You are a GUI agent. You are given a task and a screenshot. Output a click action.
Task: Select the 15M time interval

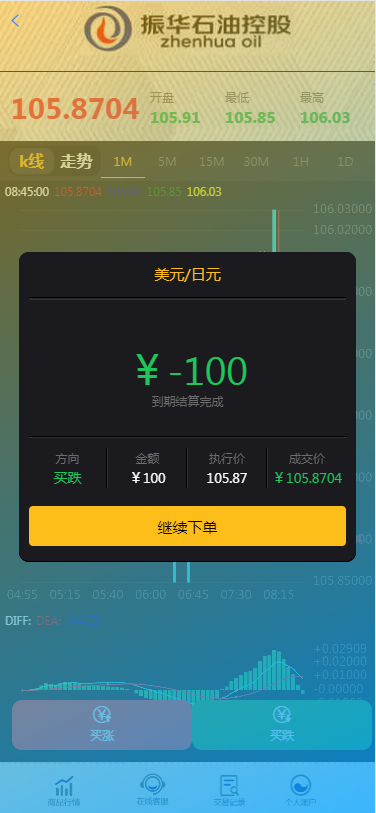click(x=212, y=162)
